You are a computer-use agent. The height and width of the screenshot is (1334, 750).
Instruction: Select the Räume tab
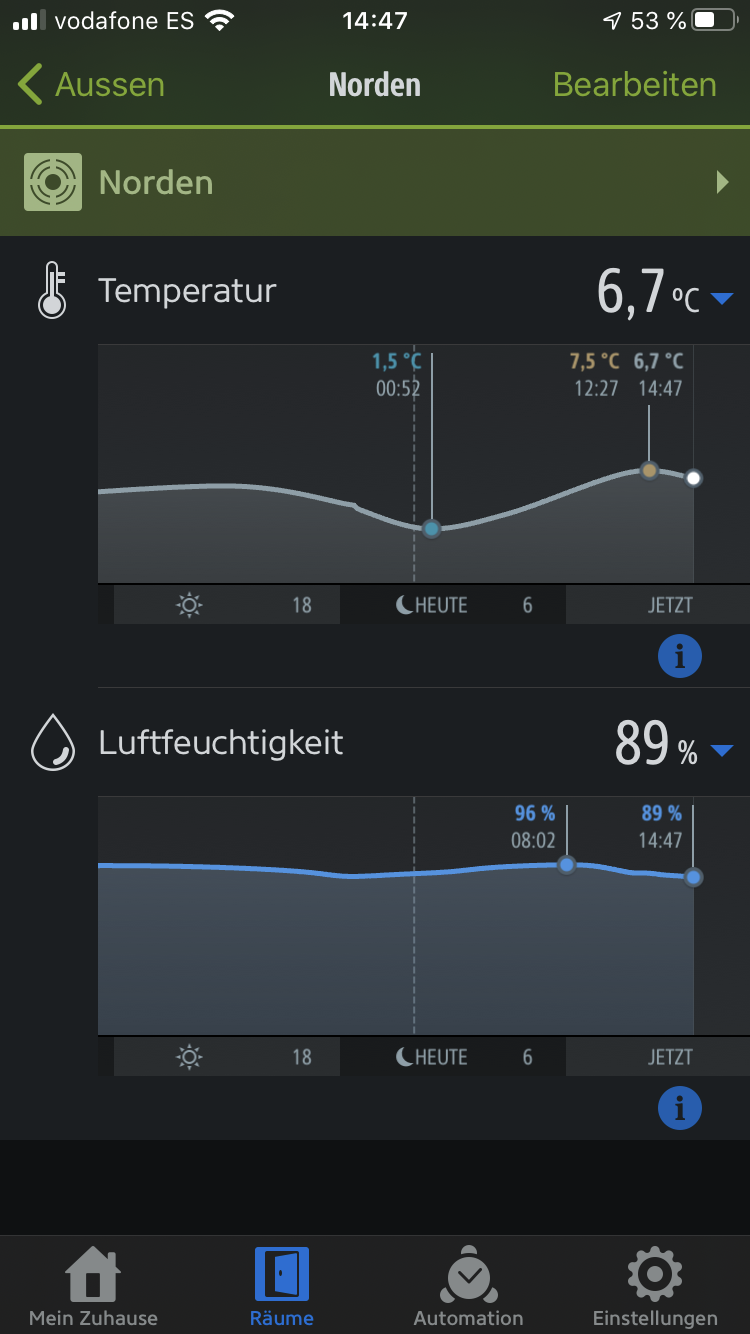click(281, 1286)
